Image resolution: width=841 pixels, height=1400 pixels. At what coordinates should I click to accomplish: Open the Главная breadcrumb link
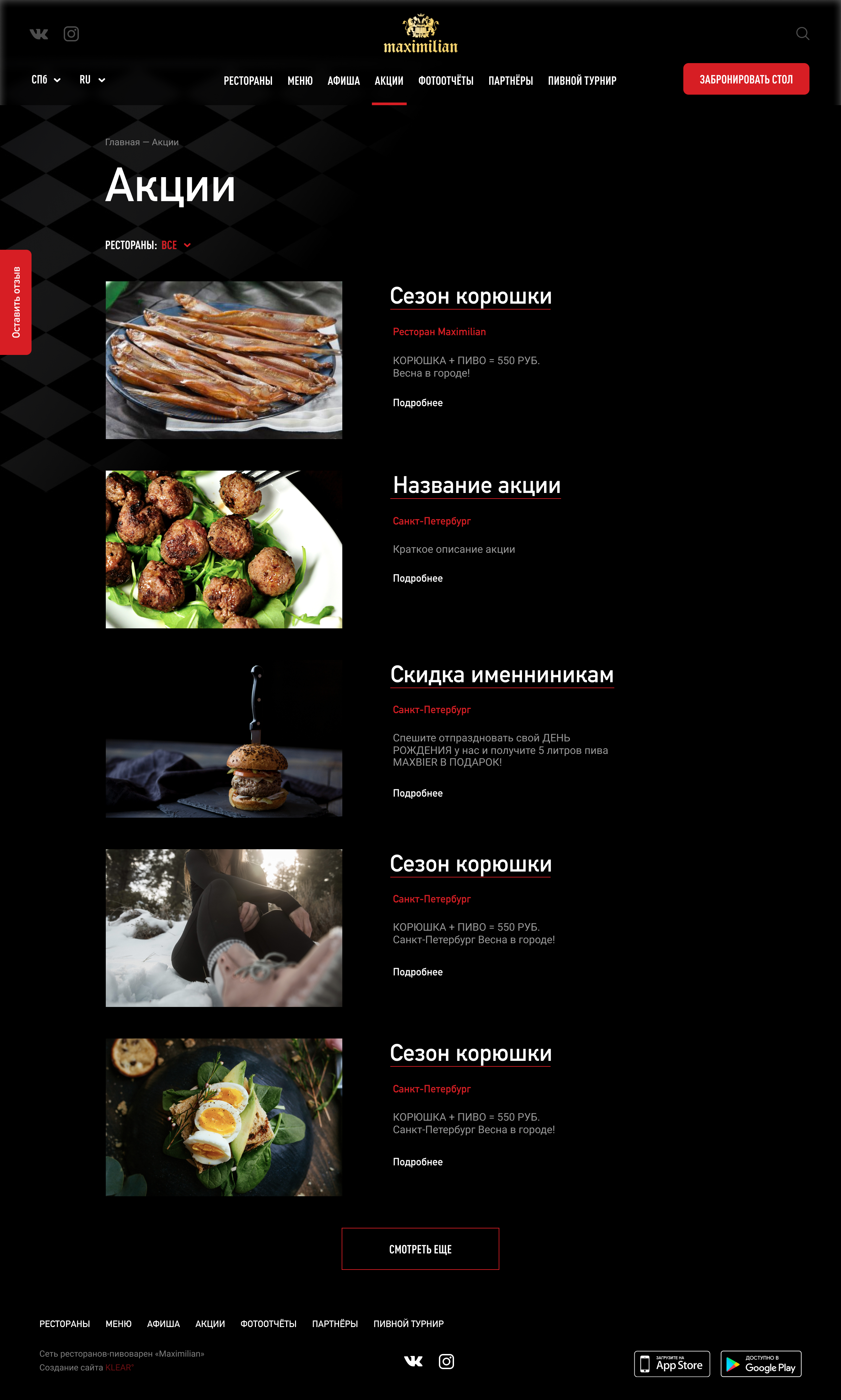[x=123, y=142]
